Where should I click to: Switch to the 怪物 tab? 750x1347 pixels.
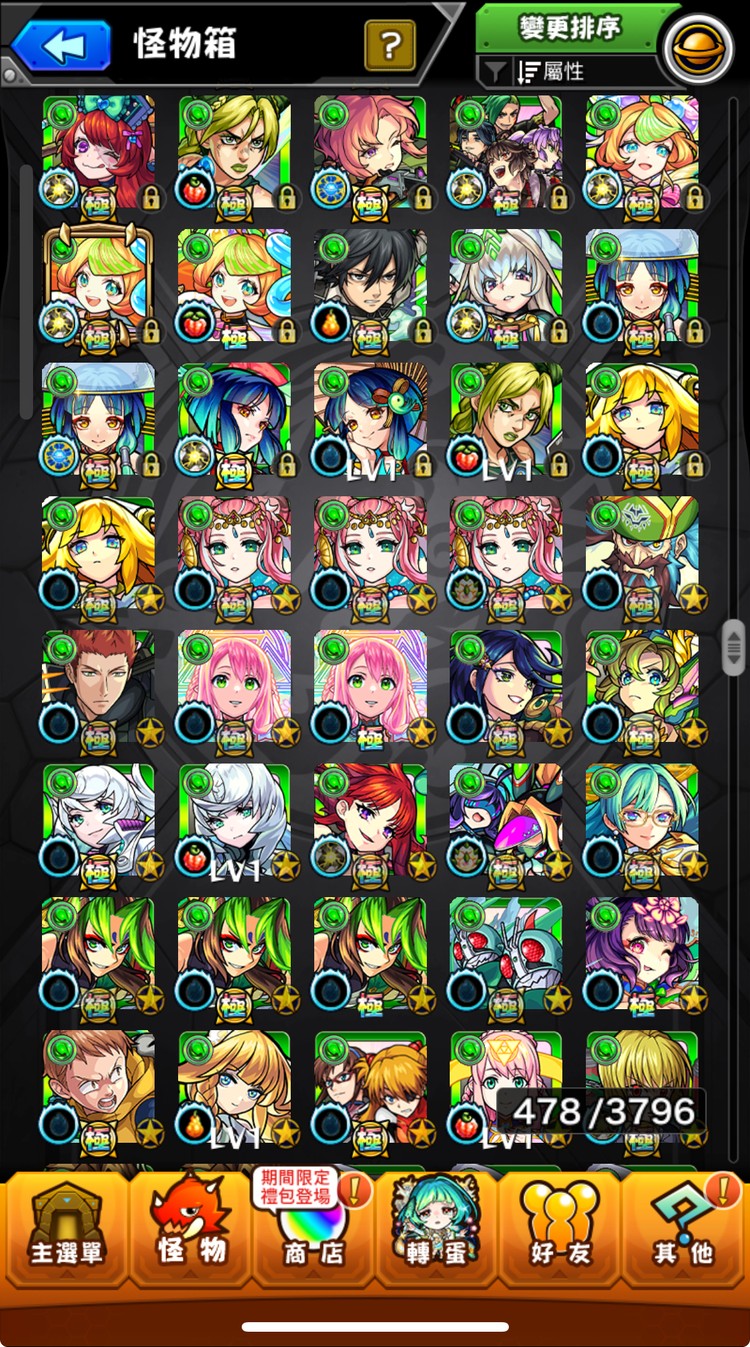(190, 1228)
